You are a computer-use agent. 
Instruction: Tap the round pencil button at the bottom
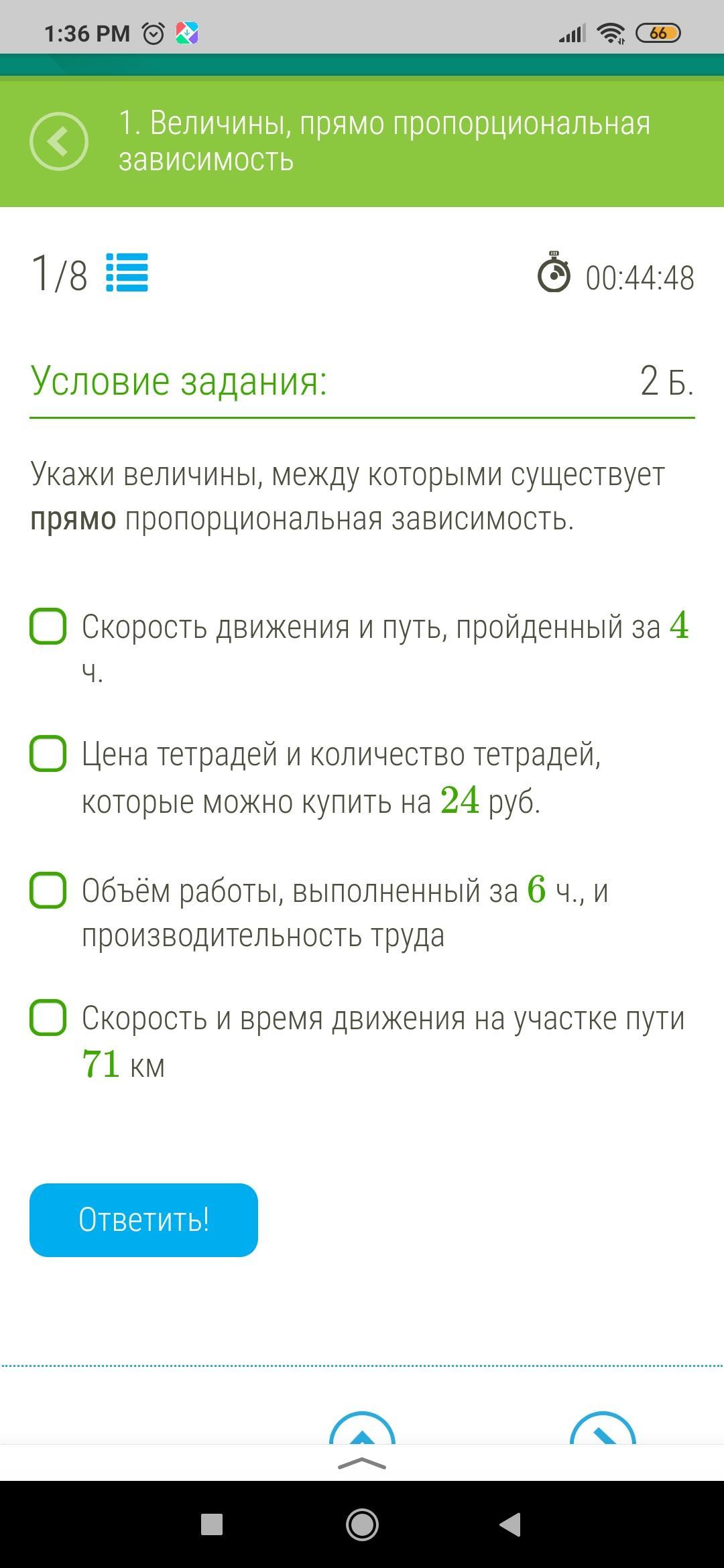[x=603, y=1427]
